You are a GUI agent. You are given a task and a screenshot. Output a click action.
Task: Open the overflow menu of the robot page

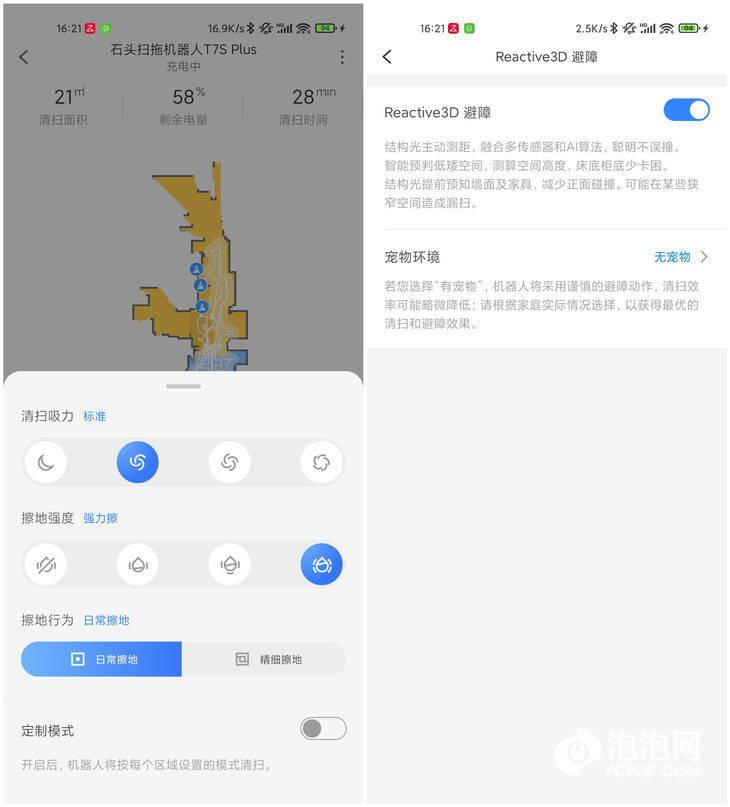pos(342,57)
